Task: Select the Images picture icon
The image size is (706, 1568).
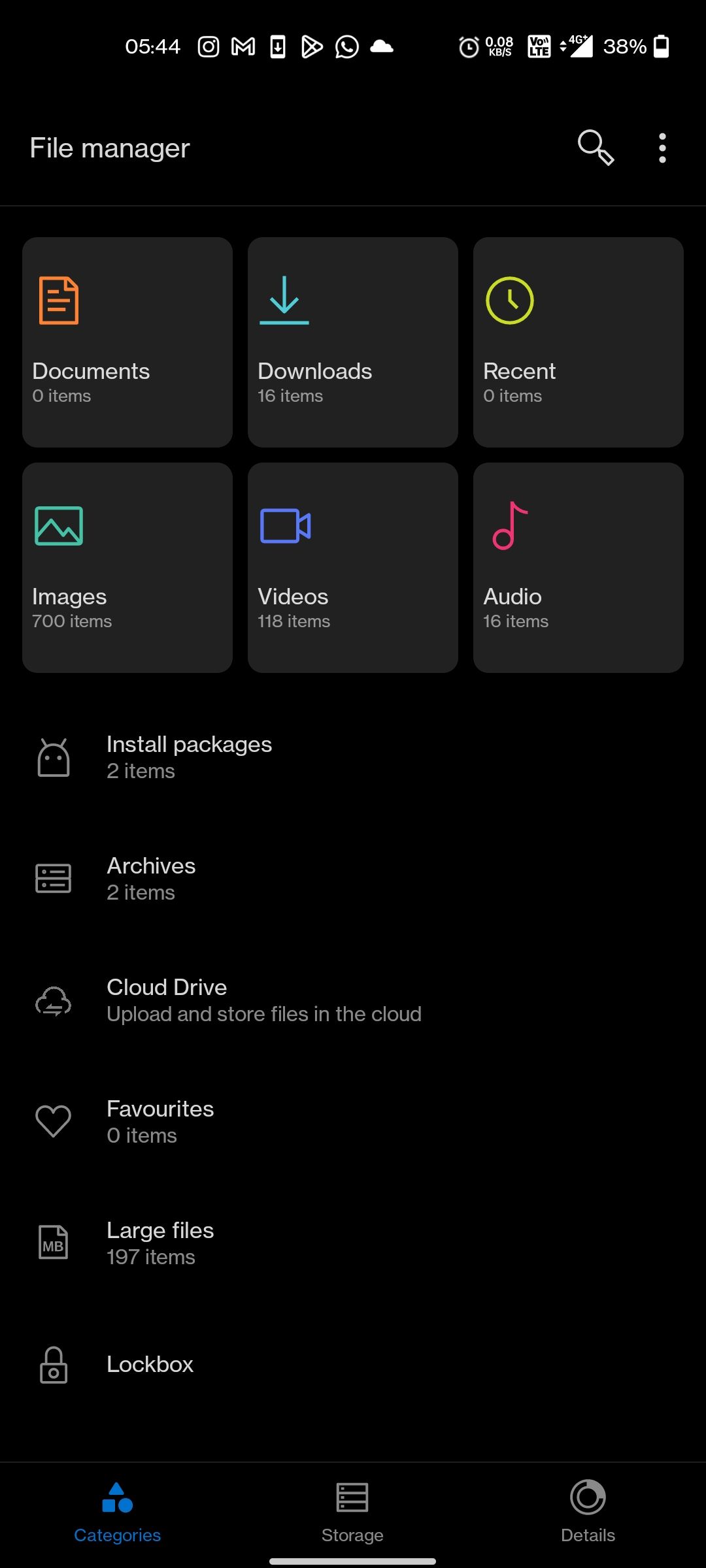Action: click(x=58, y=525)
